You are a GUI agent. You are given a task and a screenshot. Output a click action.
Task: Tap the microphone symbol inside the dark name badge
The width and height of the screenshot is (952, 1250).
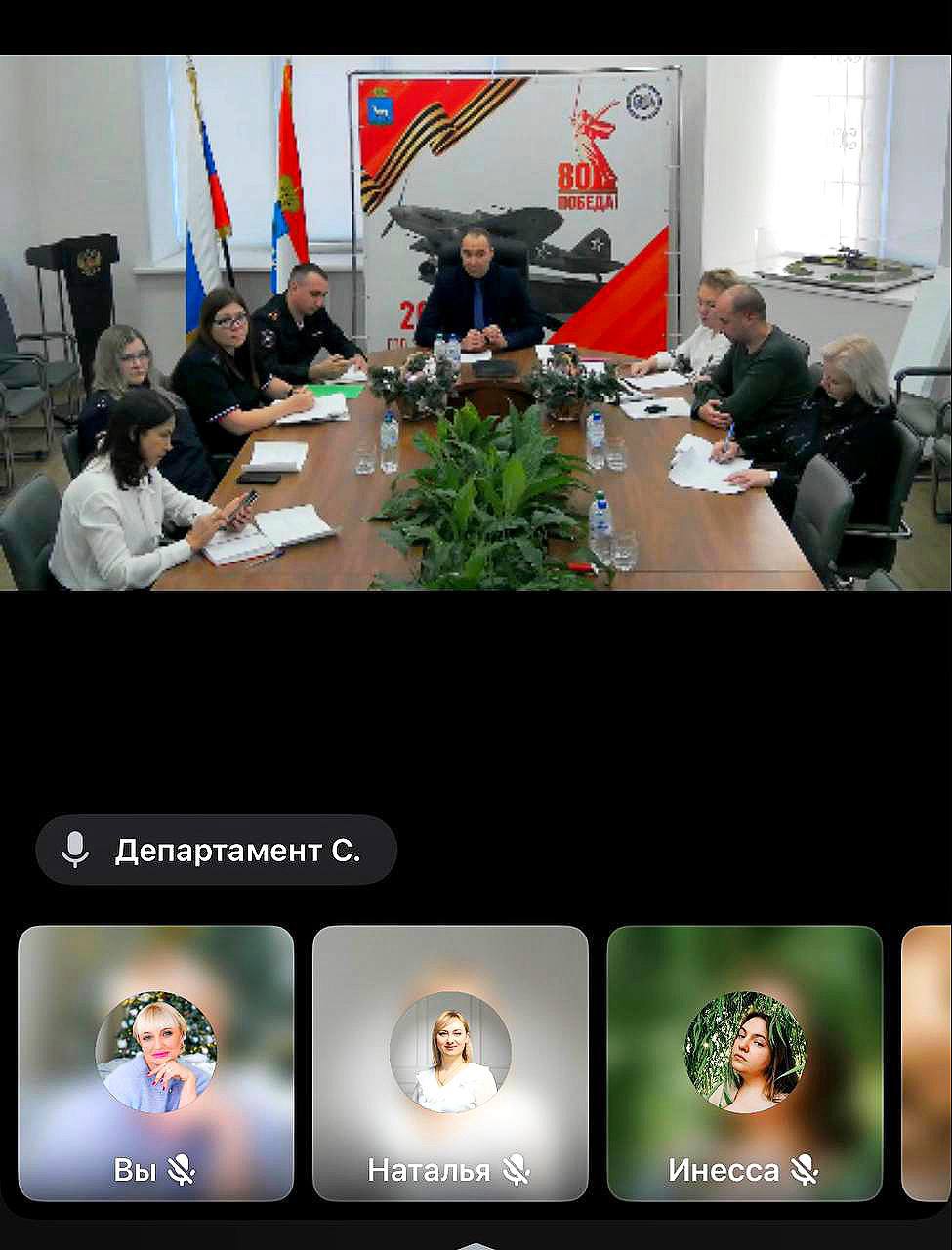[x=73, y=849]
